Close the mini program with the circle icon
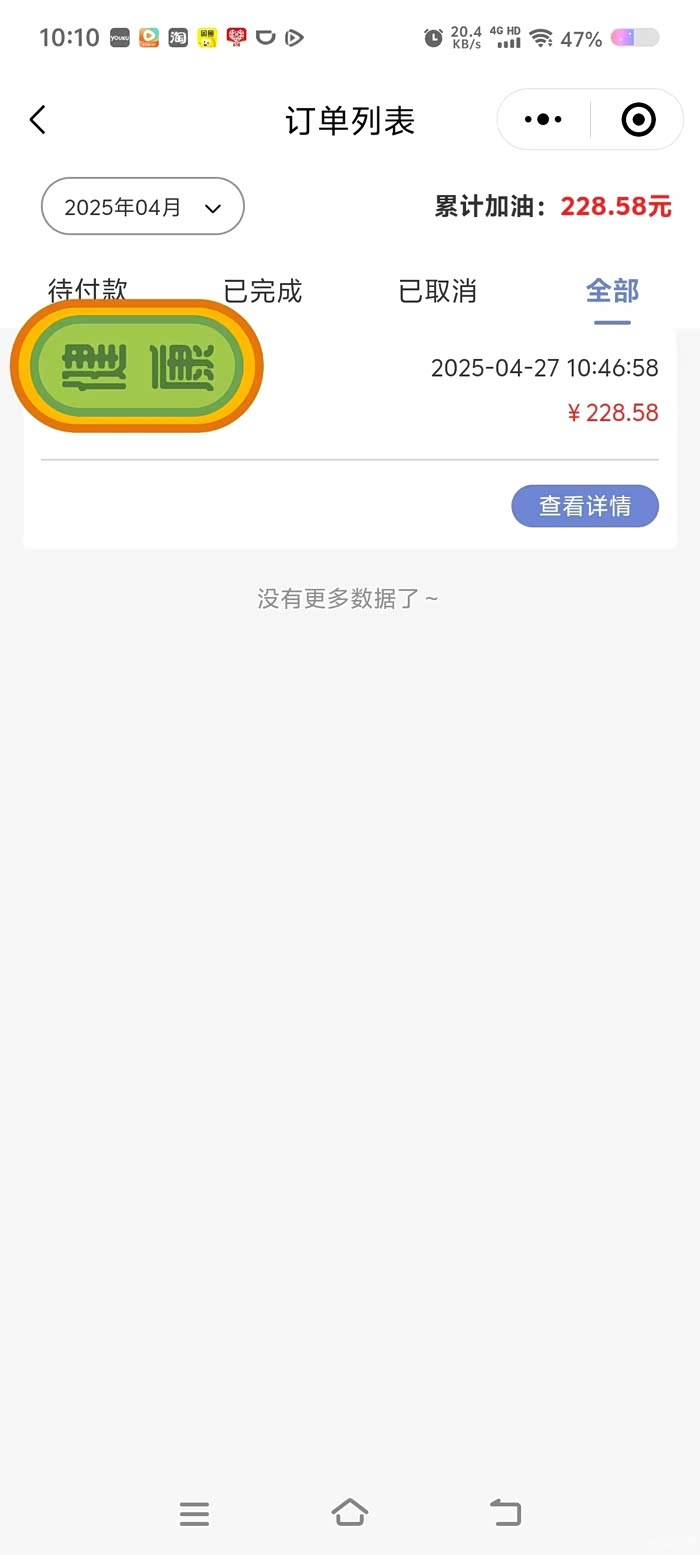The height and width of the screenshot is (1555, 700). [x=638, y=120]
